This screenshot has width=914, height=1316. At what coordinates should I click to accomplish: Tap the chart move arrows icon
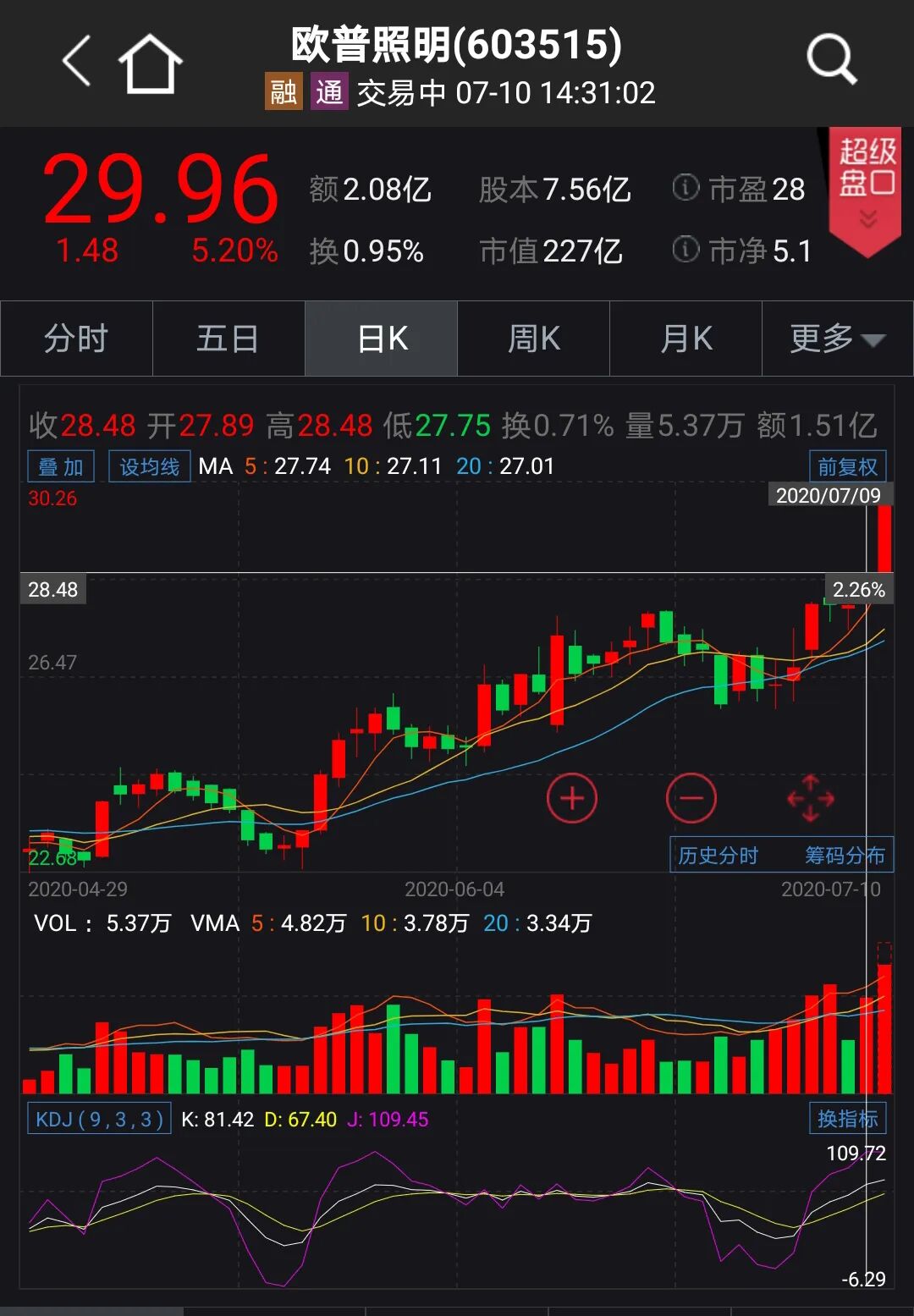[x=810, y=798]
